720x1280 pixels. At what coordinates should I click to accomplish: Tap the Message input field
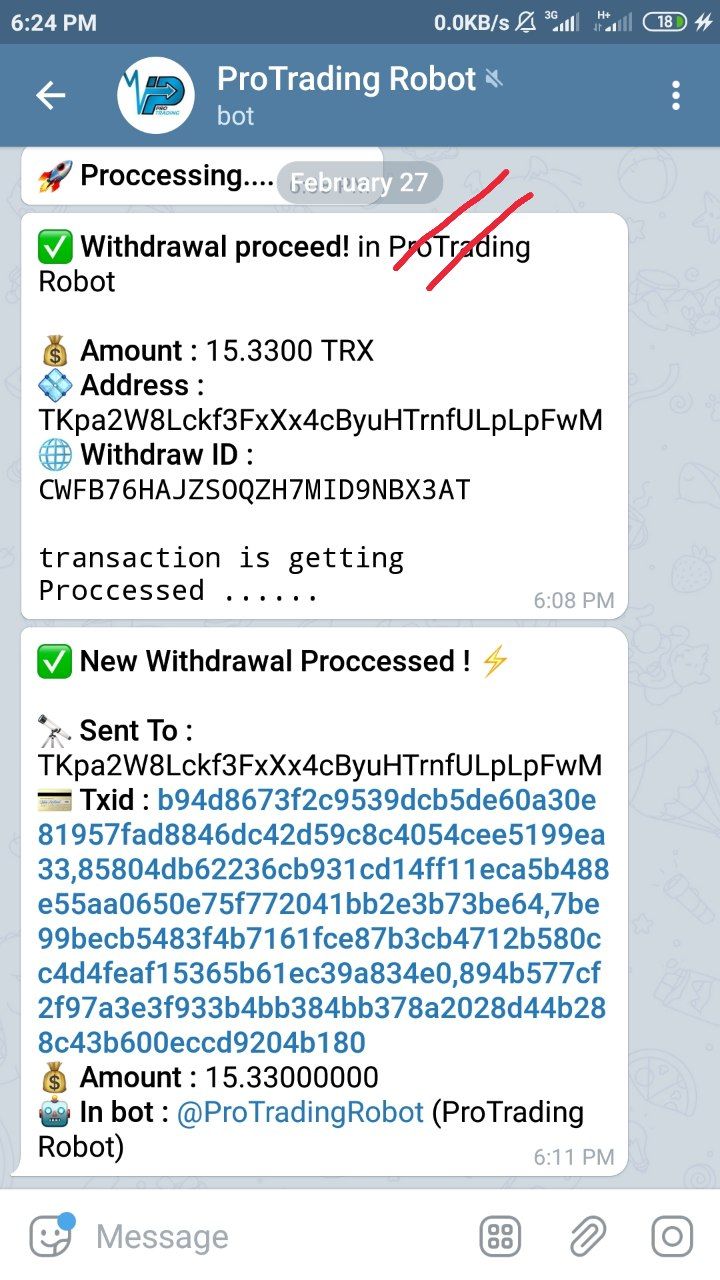tap(270, 1237)
